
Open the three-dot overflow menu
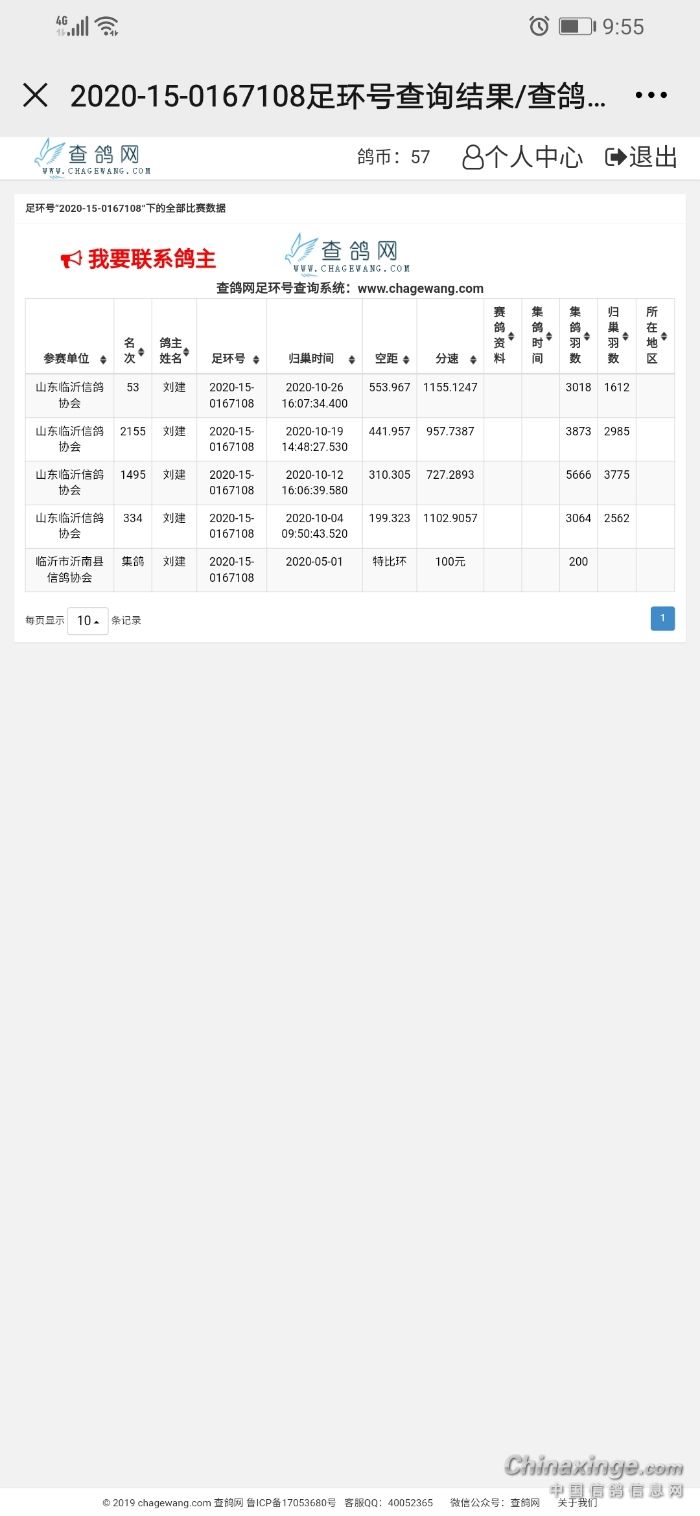pos(651,95)
